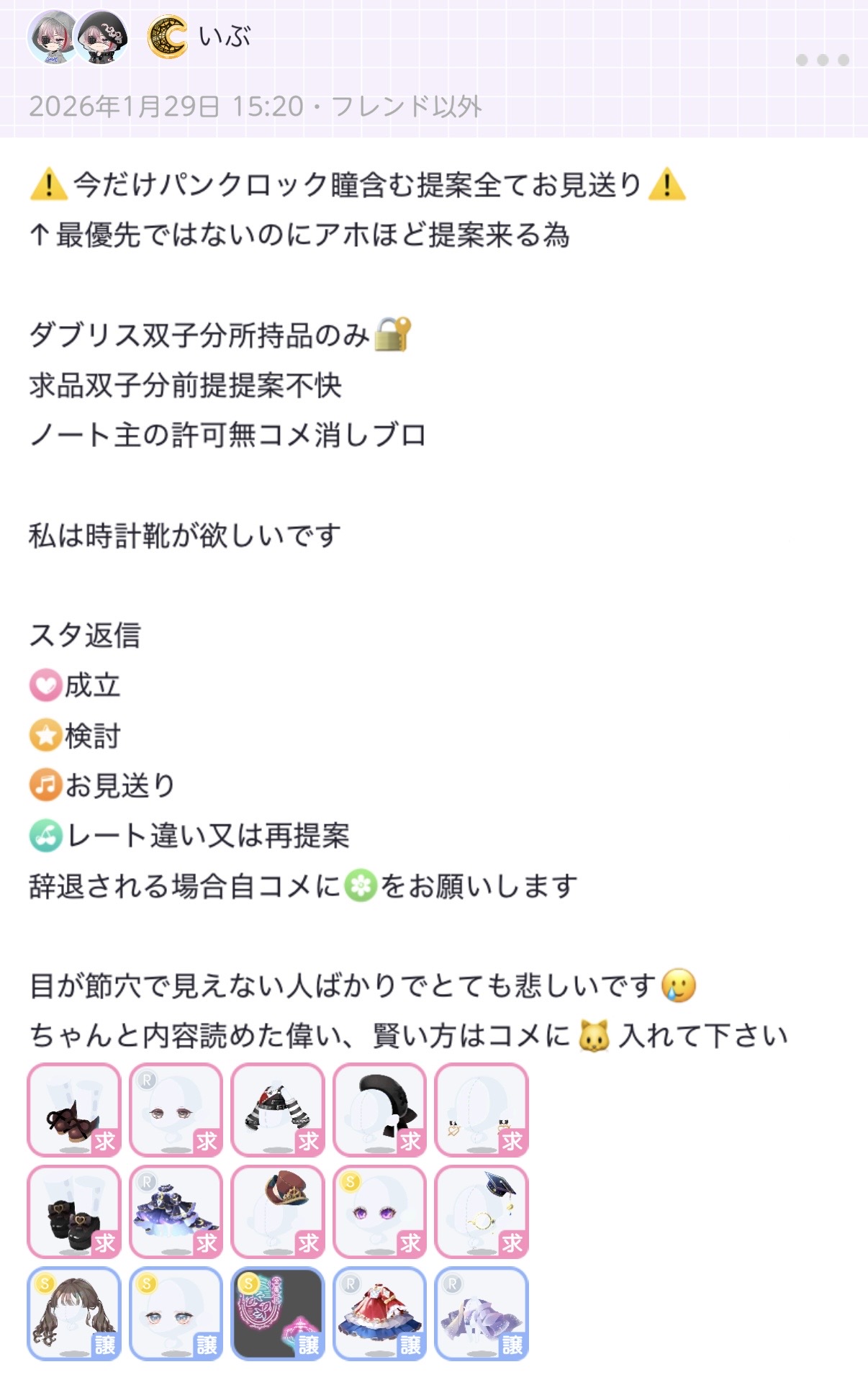Open the wanted brown ribbon shoes item
The image size is (868, 1385).
74,1109
